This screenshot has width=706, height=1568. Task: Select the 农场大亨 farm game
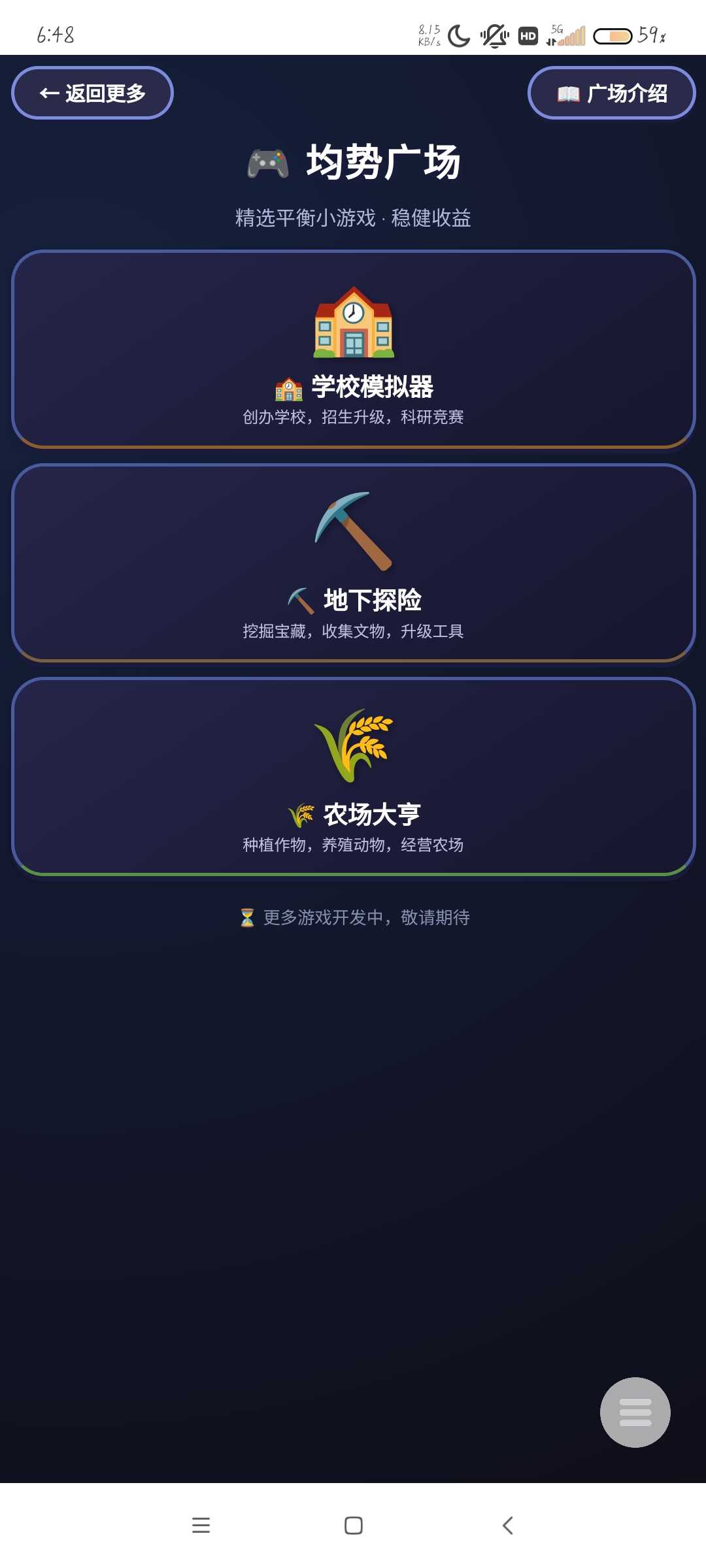353,777
